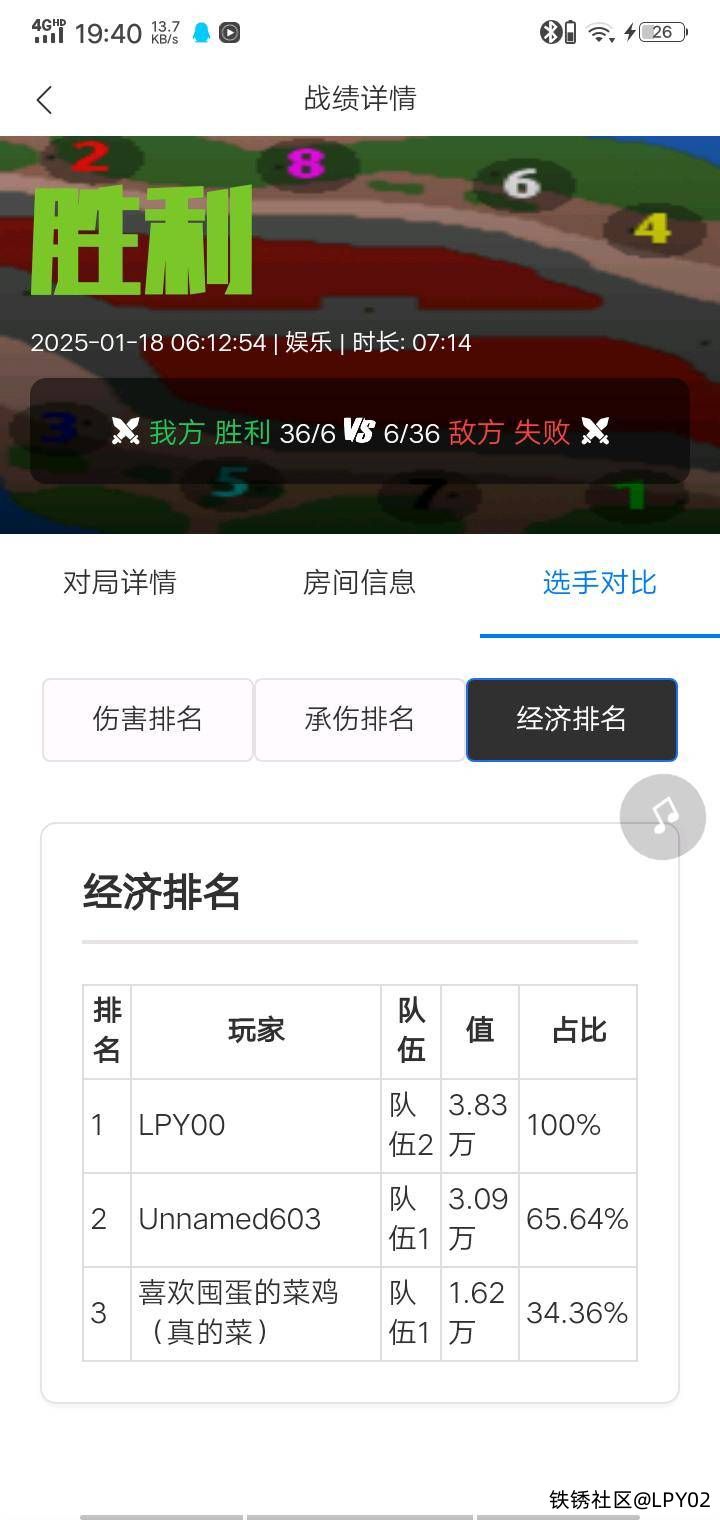This screenshot has width=720, height=1520.
Task: Open the 房间信息 tab
Action: point(359,583)
